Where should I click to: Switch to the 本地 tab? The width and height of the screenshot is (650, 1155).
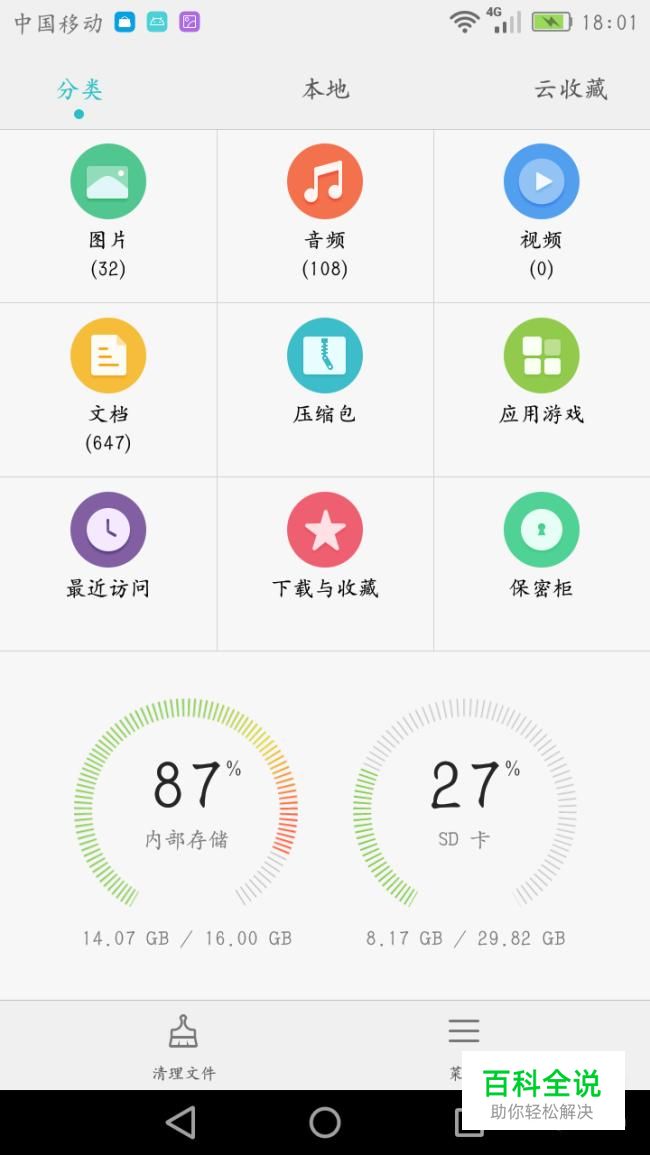coord(325,89)
